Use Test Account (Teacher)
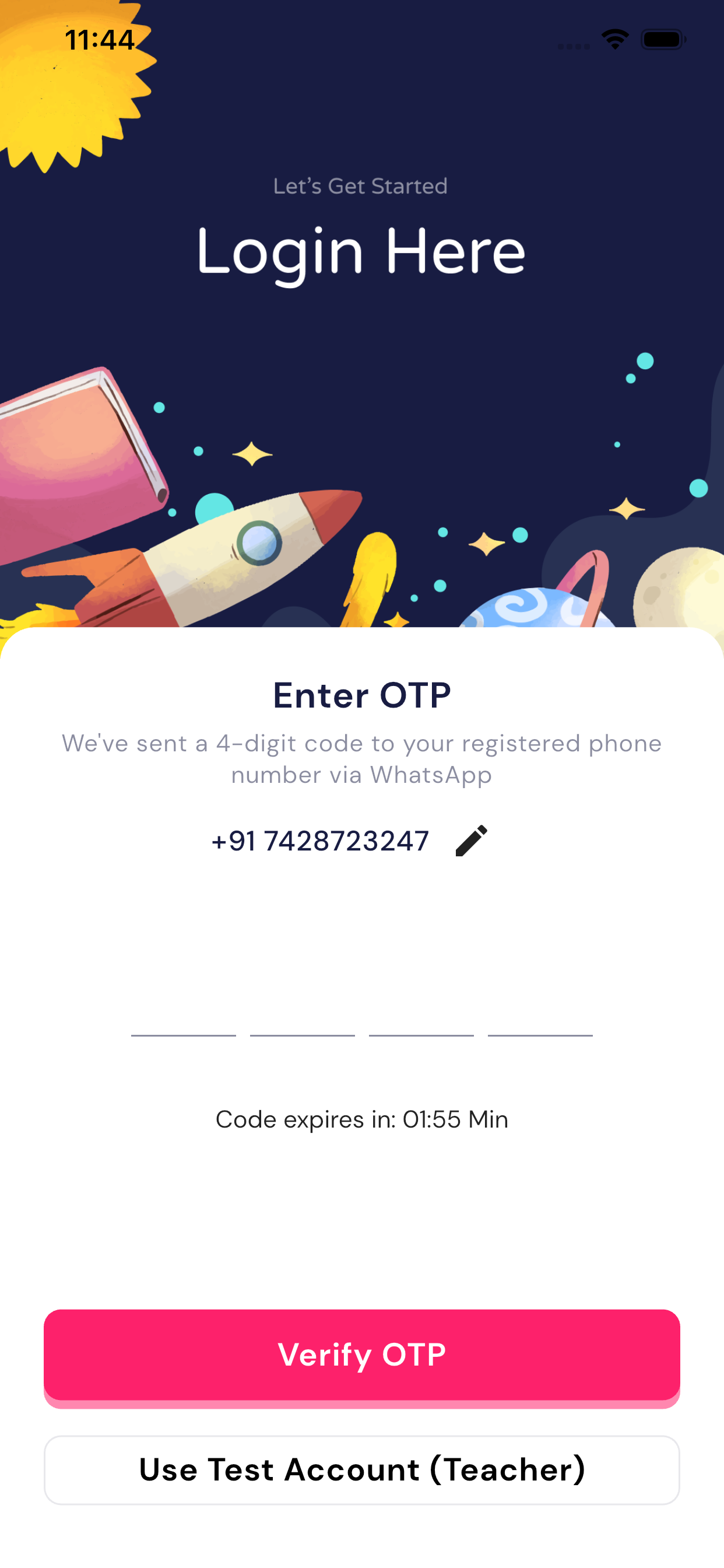 coord(362,1470)
